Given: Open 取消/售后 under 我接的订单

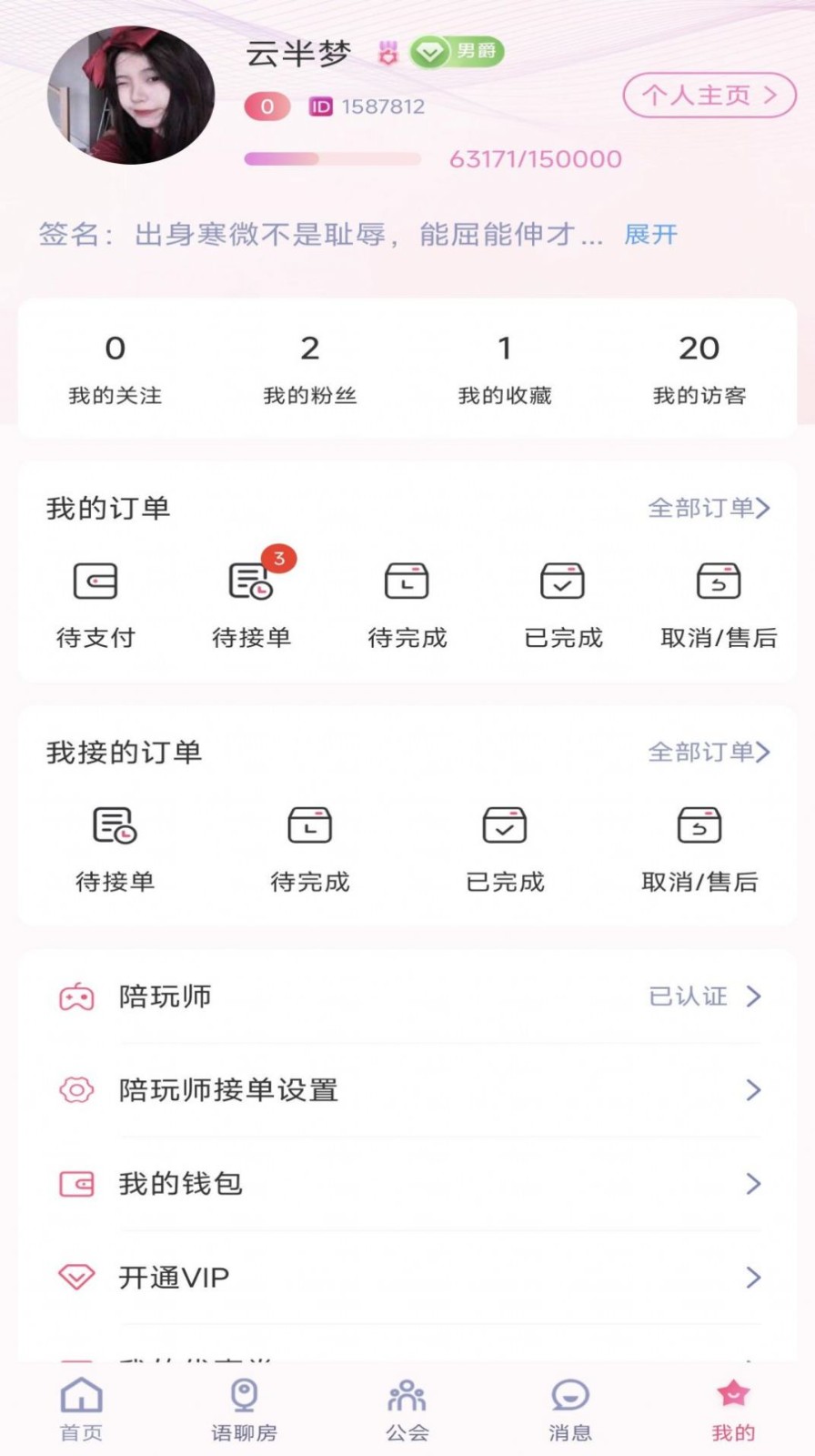Looking at the screenshot, I should 699,847.
